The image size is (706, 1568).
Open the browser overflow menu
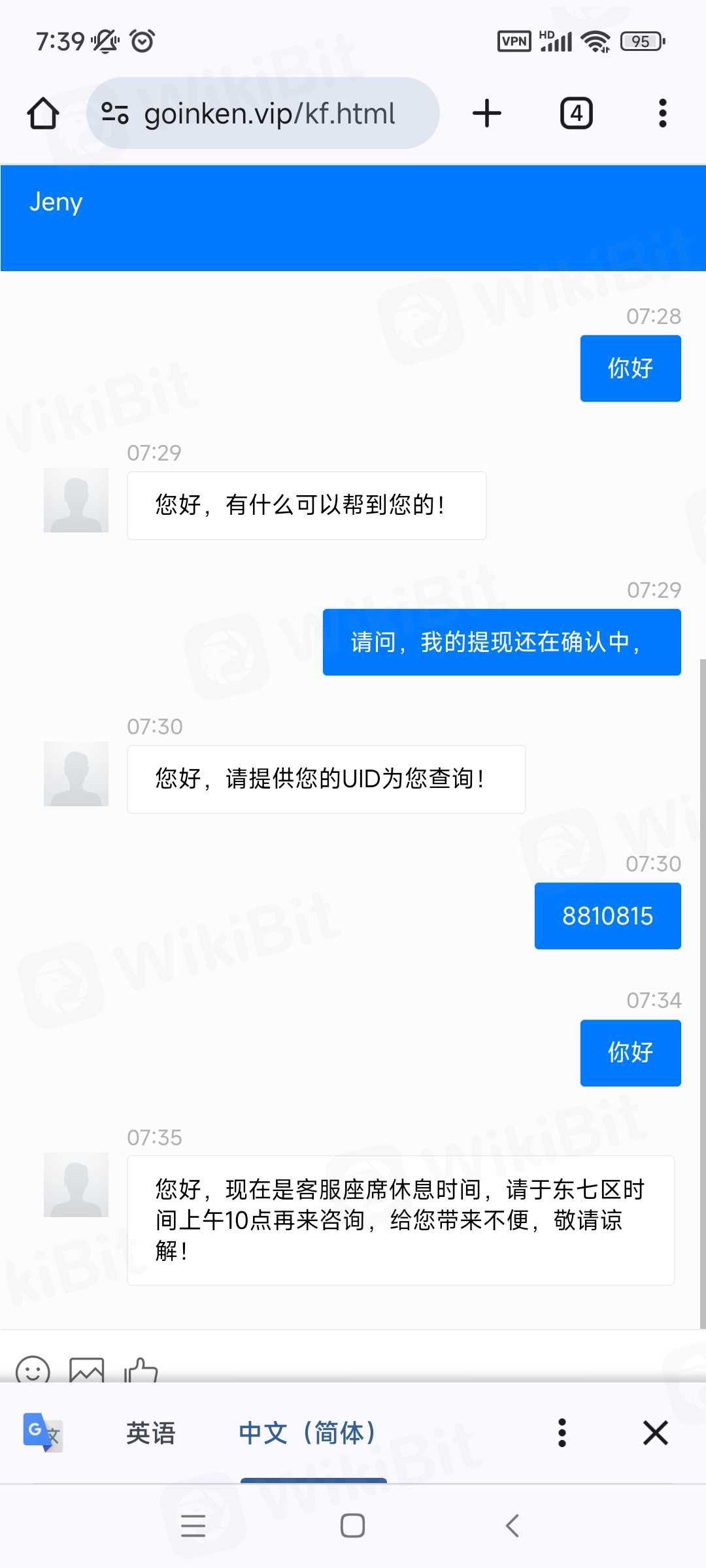(x=662, y=114)
